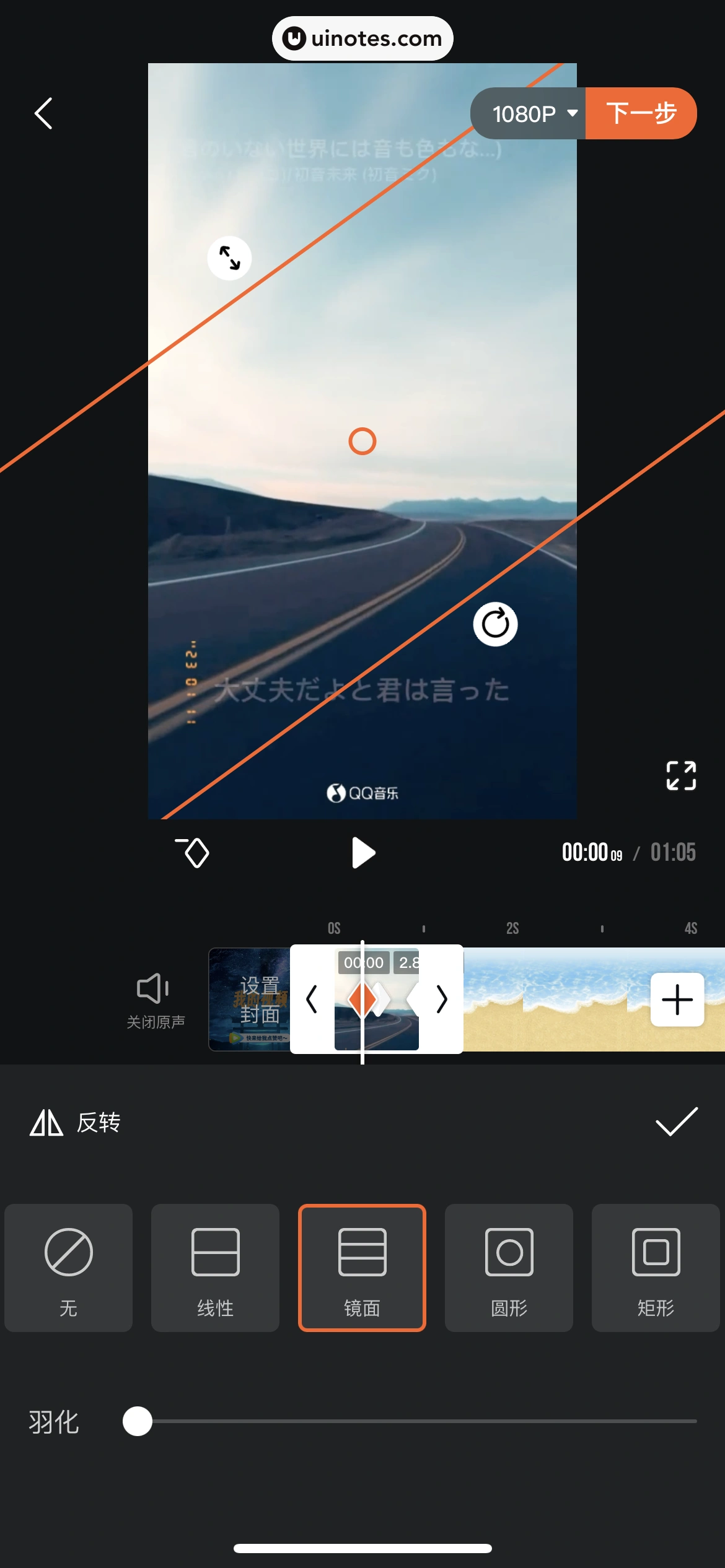
Task: Choose the 镜面 mirror mask
Action: coord(362,1267)
